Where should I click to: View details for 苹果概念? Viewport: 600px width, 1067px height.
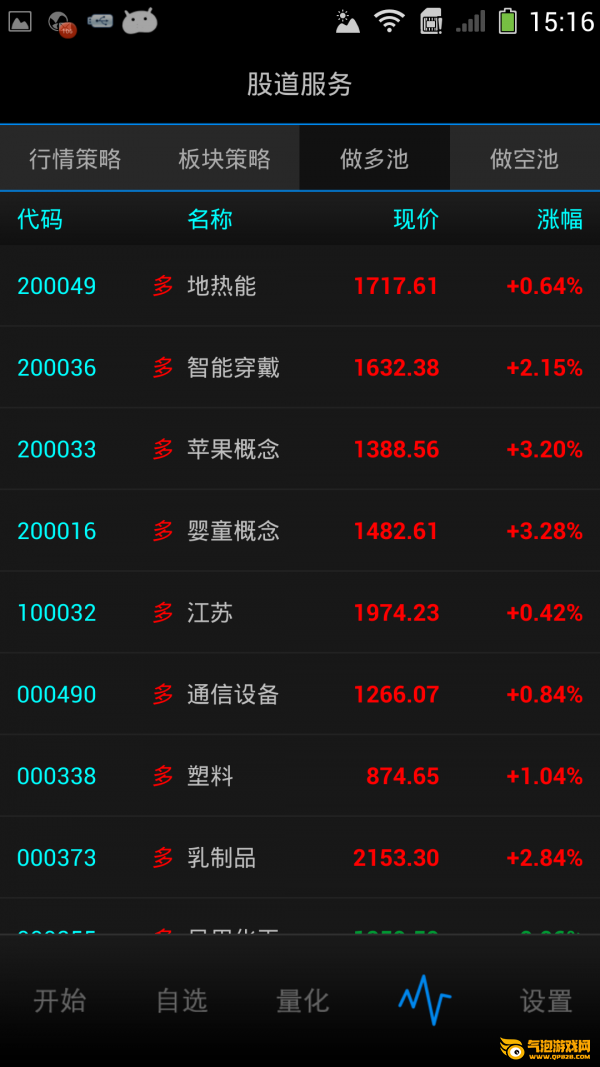click(300, 449)
